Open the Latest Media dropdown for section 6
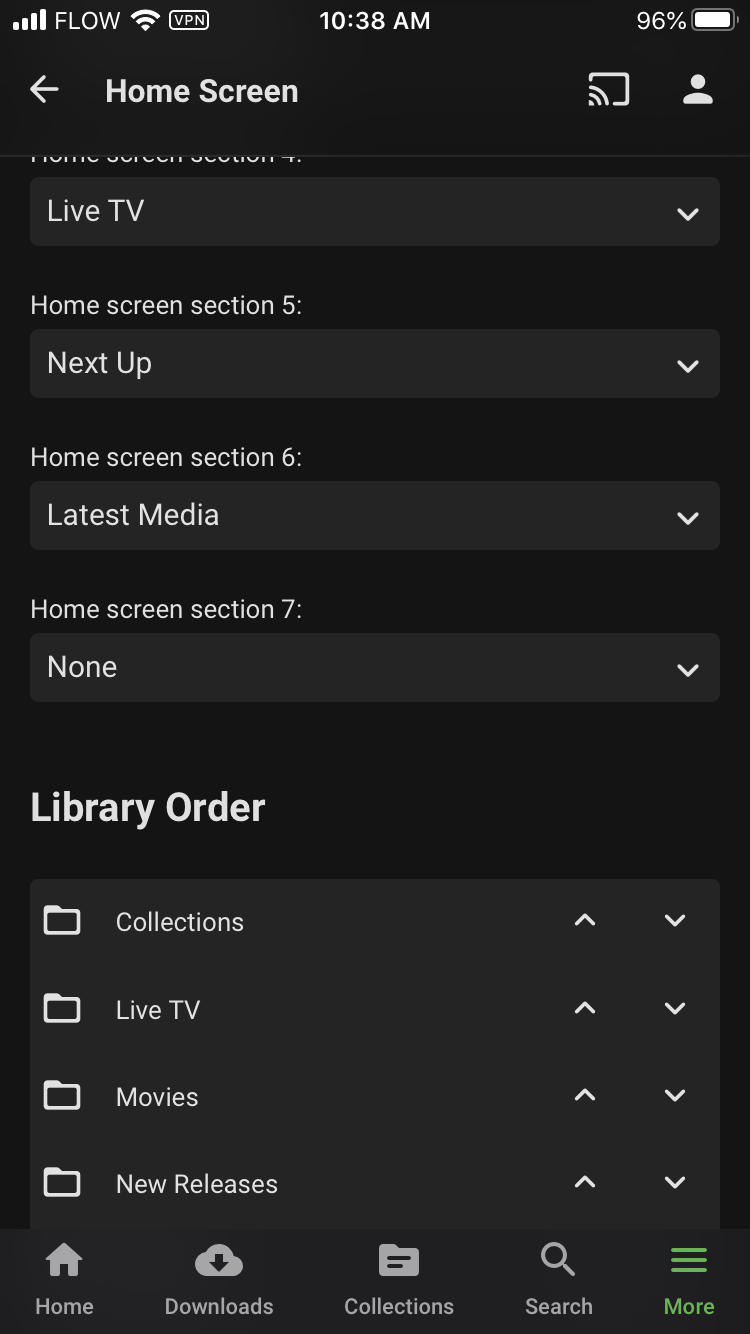The image size is (750, 1334). [375, 515]
